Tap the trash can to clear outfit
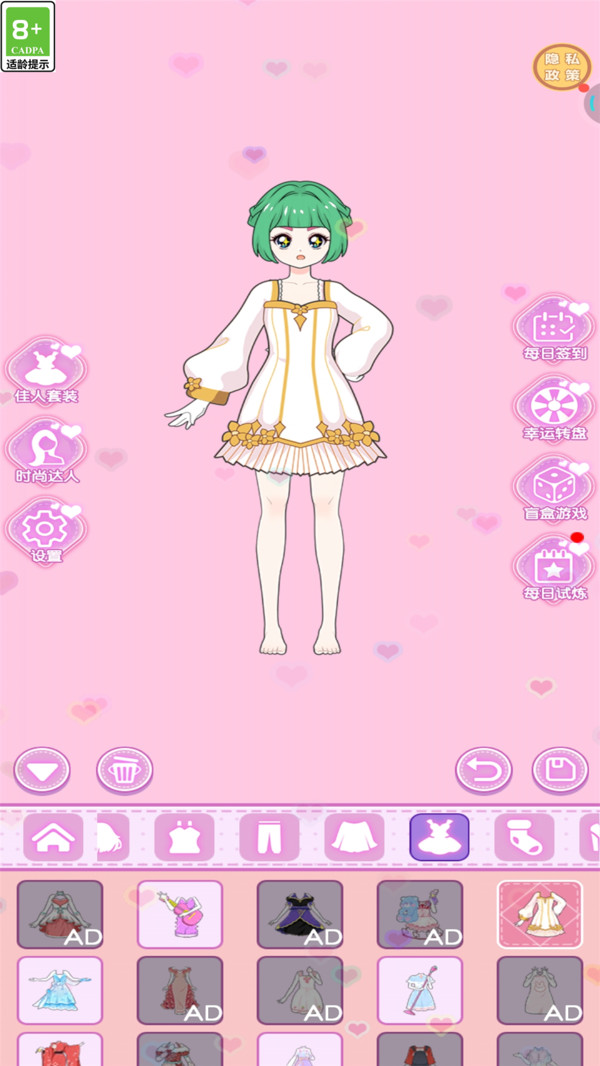 click(x=125, y=771)
